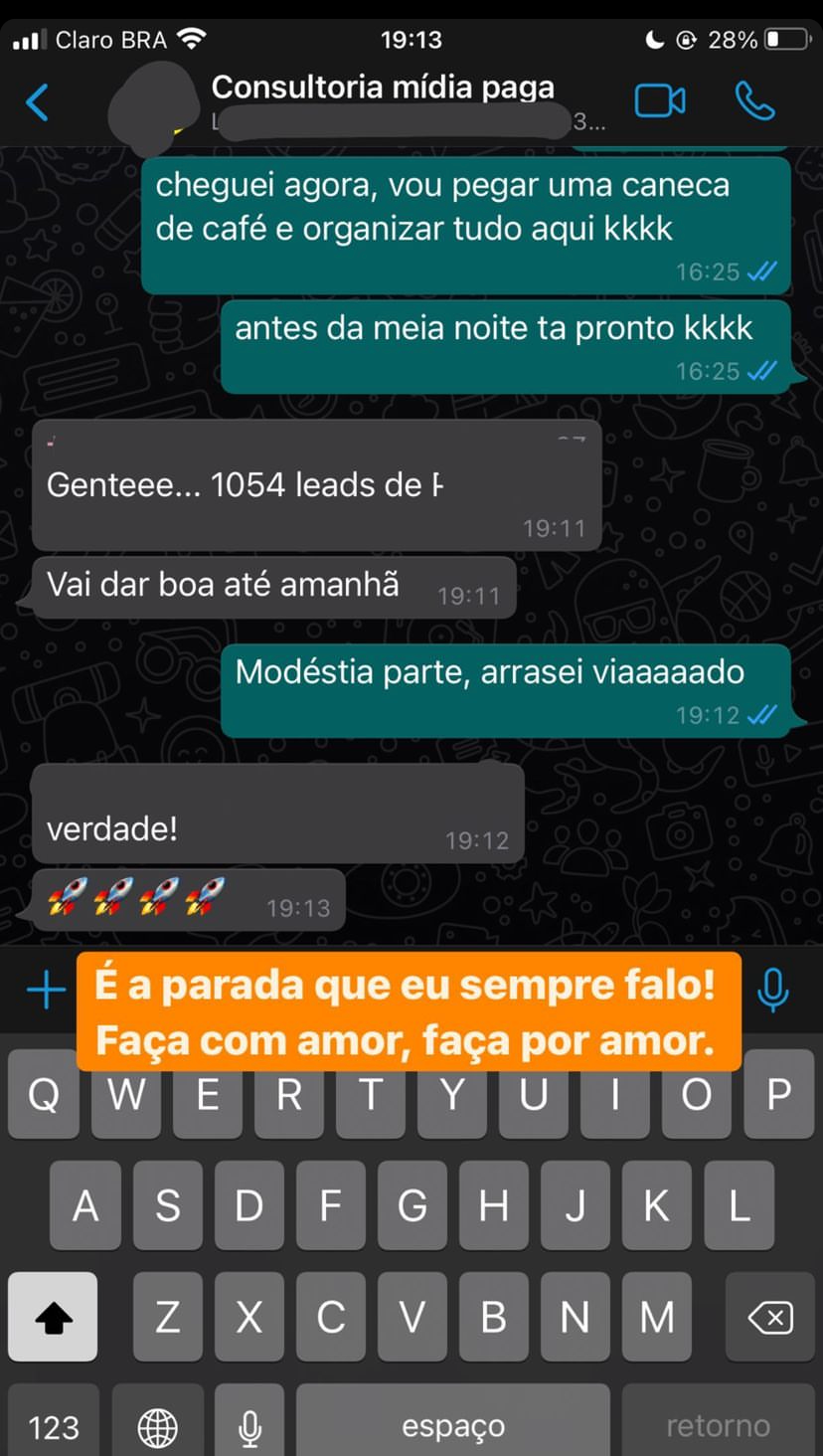
Task: Tap the espaço space bar
Action: pos(452,1426)
